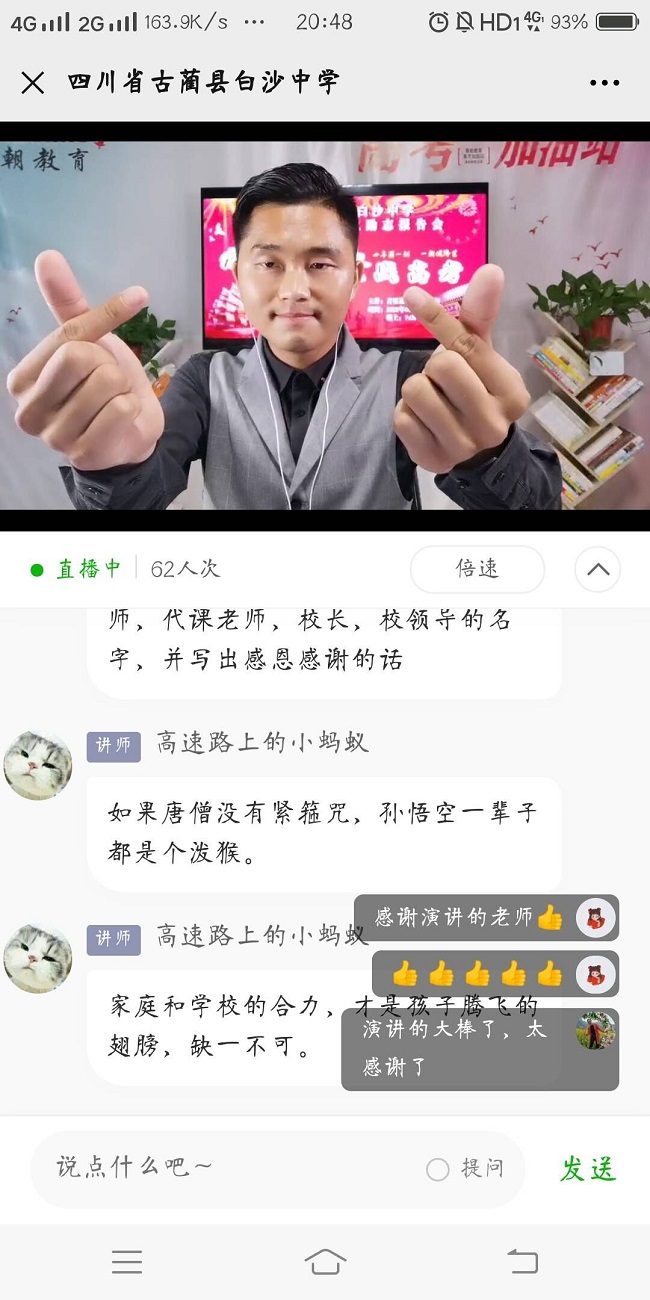This screenshot has height=1300, width=650.
Task: Tap the system back button
Action: pos(522,1261)
